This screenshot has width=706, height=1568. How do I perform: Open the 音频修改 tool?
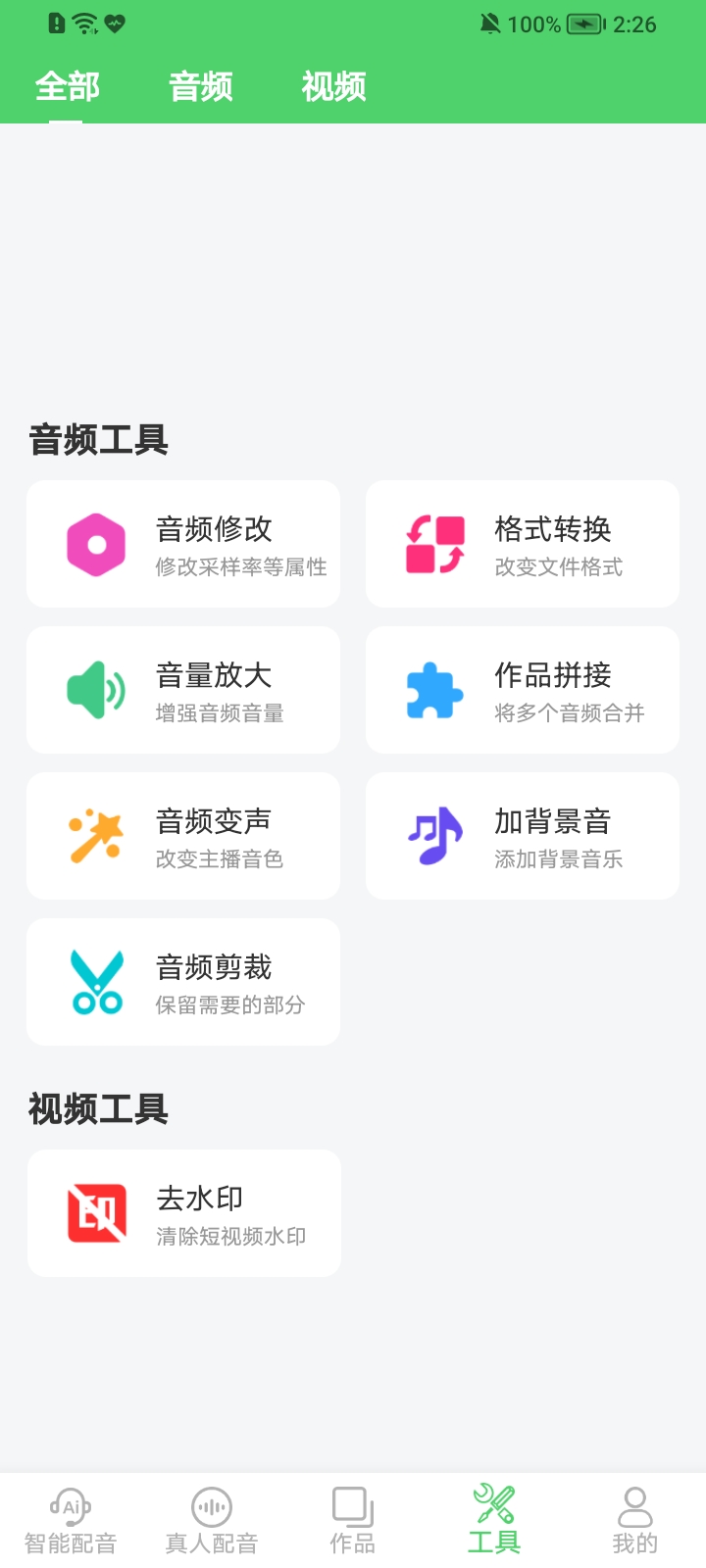tap(183, 544)
